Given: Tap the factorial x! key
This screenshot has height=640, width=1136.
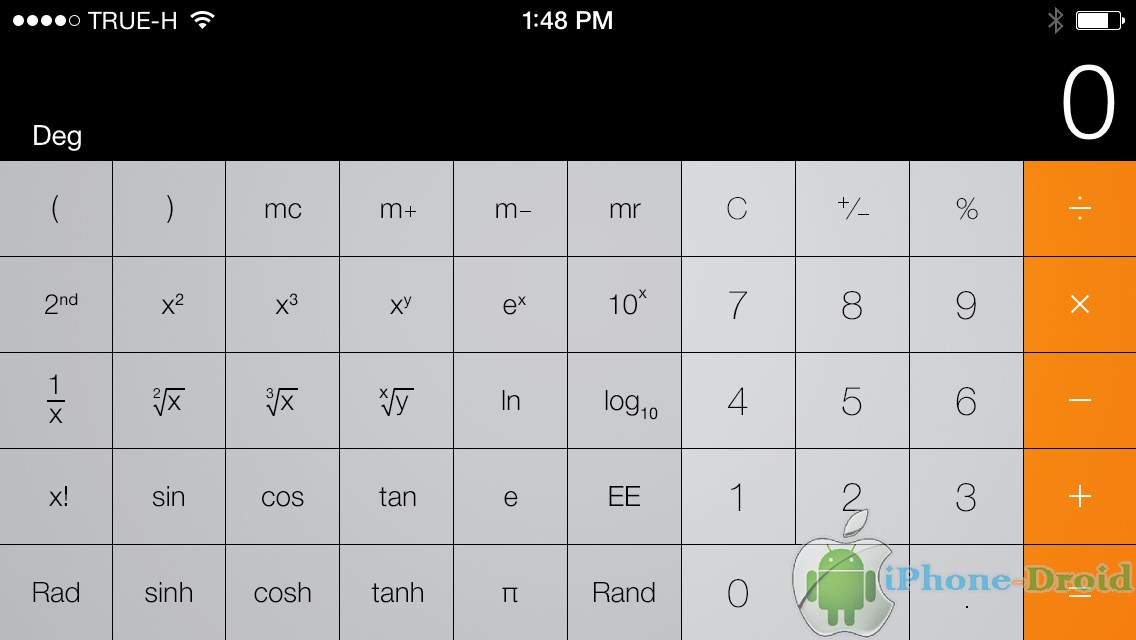Looking at the screenshot, I should [x=56, y=496].
